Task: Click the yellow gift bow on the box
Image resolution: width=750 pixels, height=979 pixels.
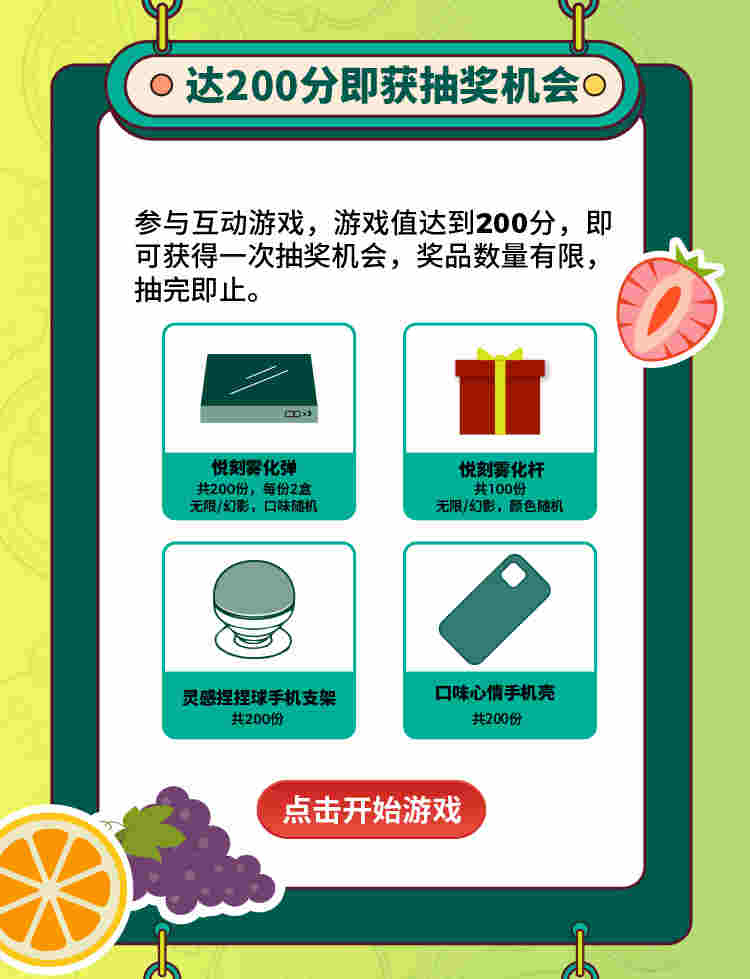Action: point(498,355)
